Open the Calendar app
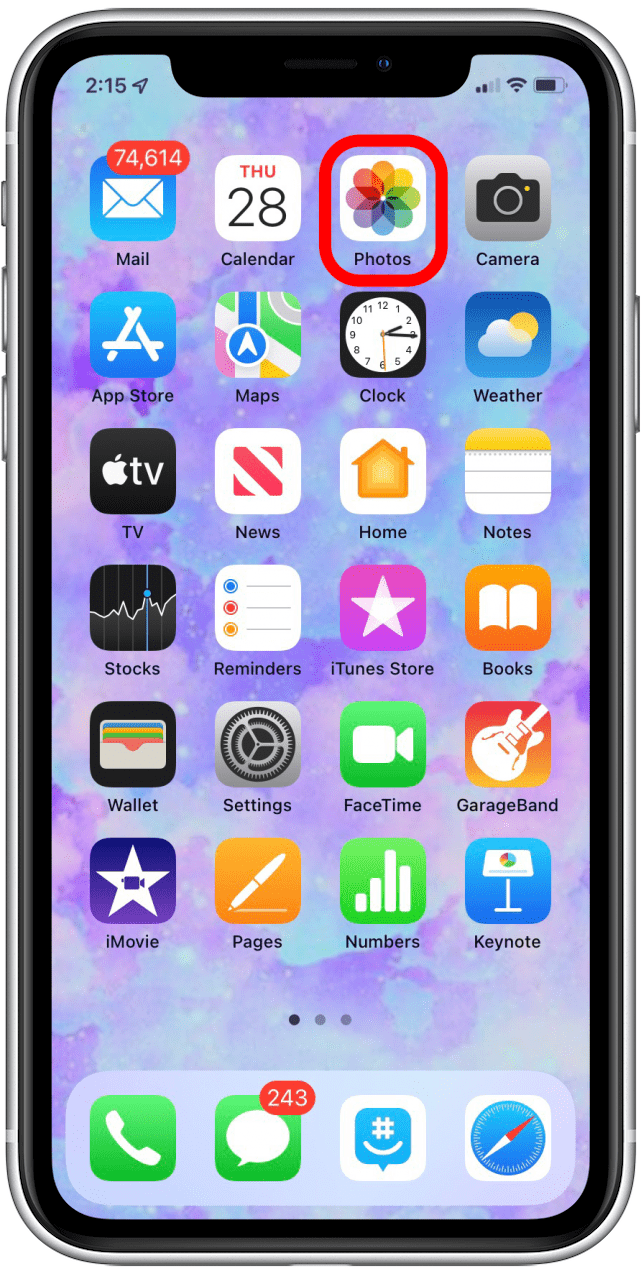Image resolution: width=642 pixels, height=1274 pixels. pyautogui.click(x=258, y=198)
